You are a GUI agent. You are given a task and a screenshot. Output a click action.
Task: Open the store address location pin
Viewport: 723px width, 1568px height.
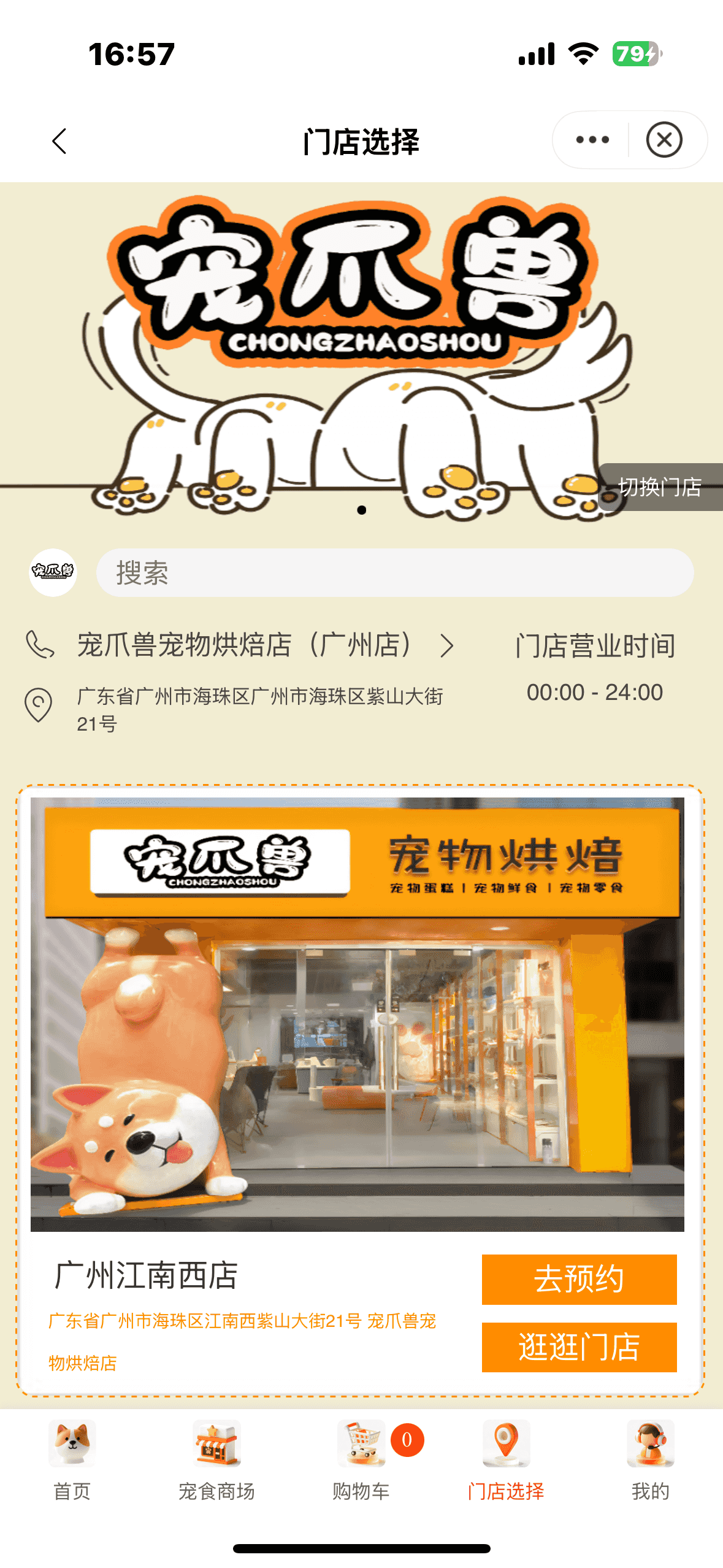click(39, 704)
